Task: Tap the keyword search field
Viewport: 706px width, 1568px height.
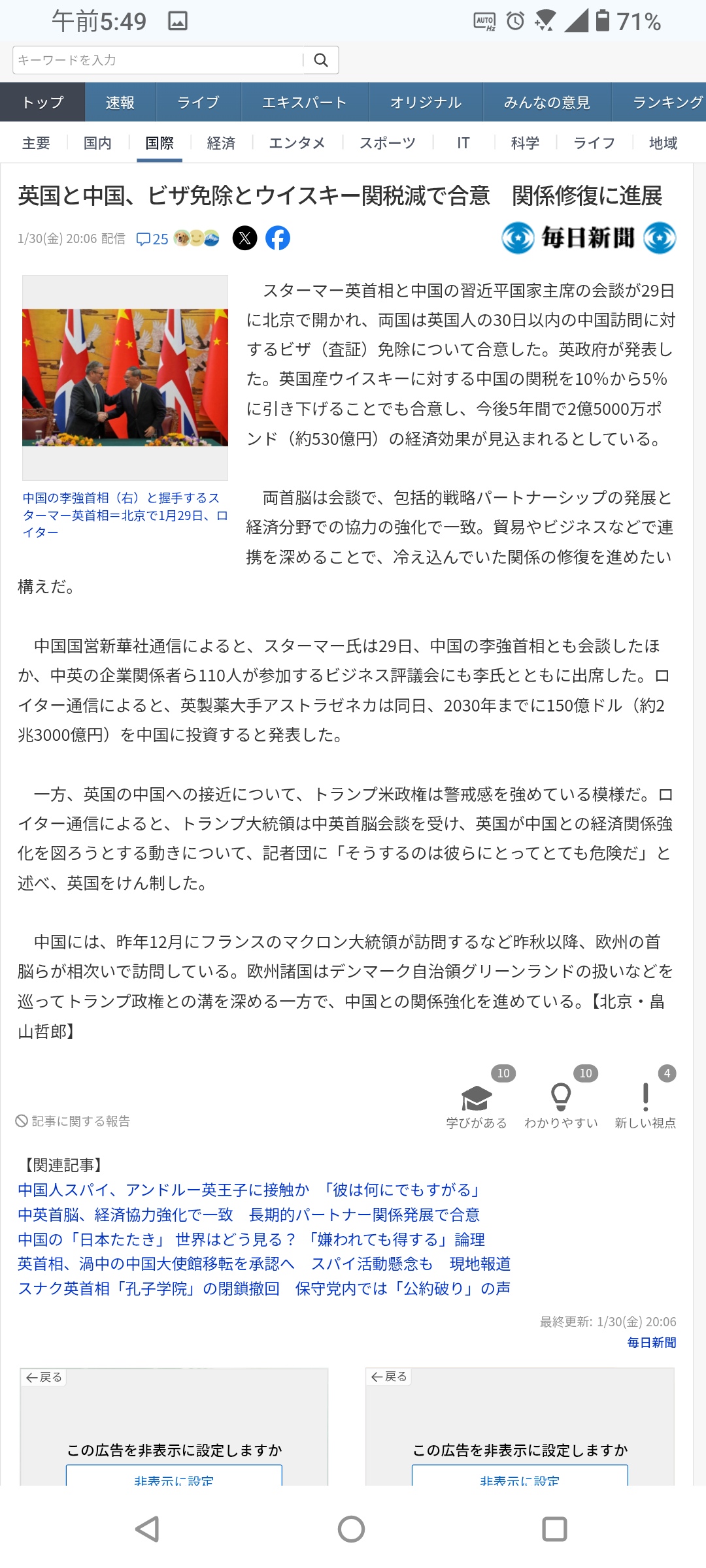Action: (157, 60)
